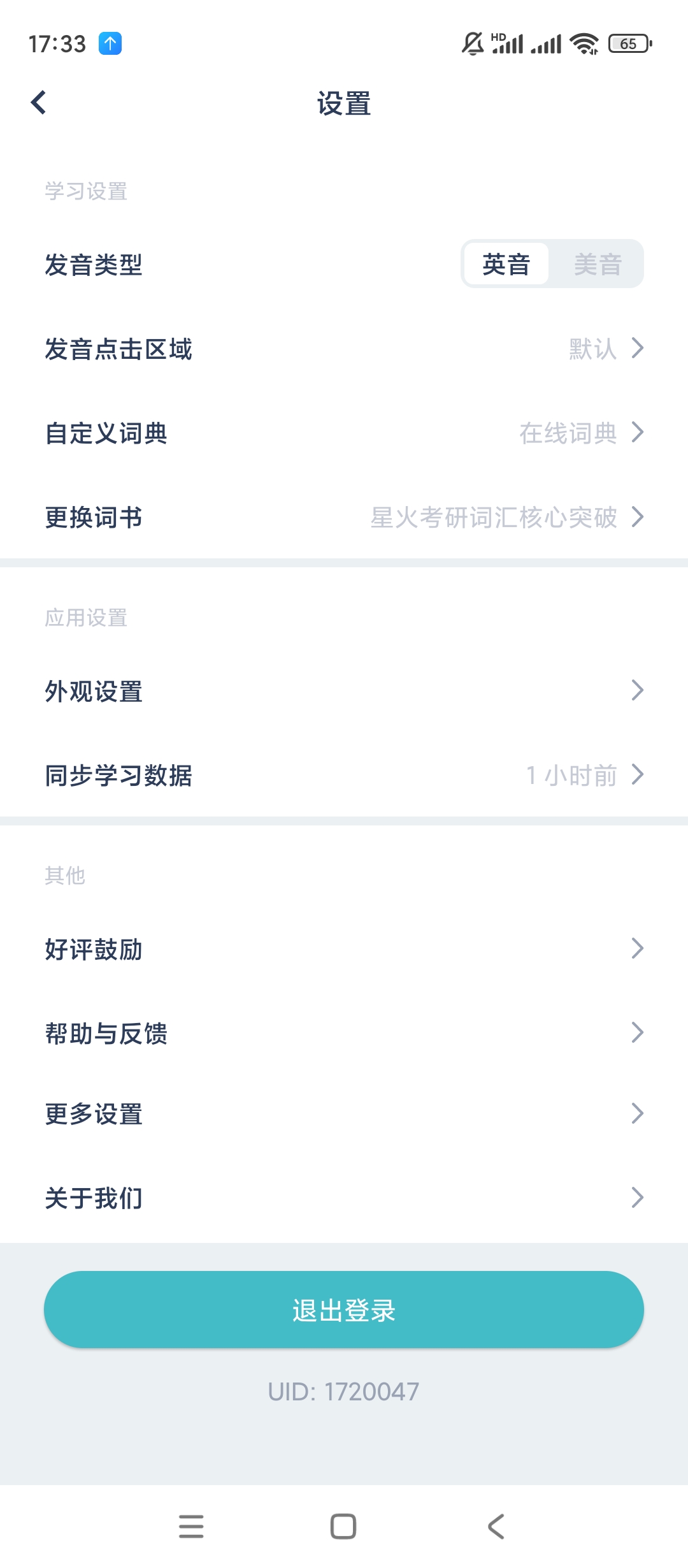Viewport: 688px width, 1568px height.
Task: Open 外观设置
Action: click(x=344, y=691)
